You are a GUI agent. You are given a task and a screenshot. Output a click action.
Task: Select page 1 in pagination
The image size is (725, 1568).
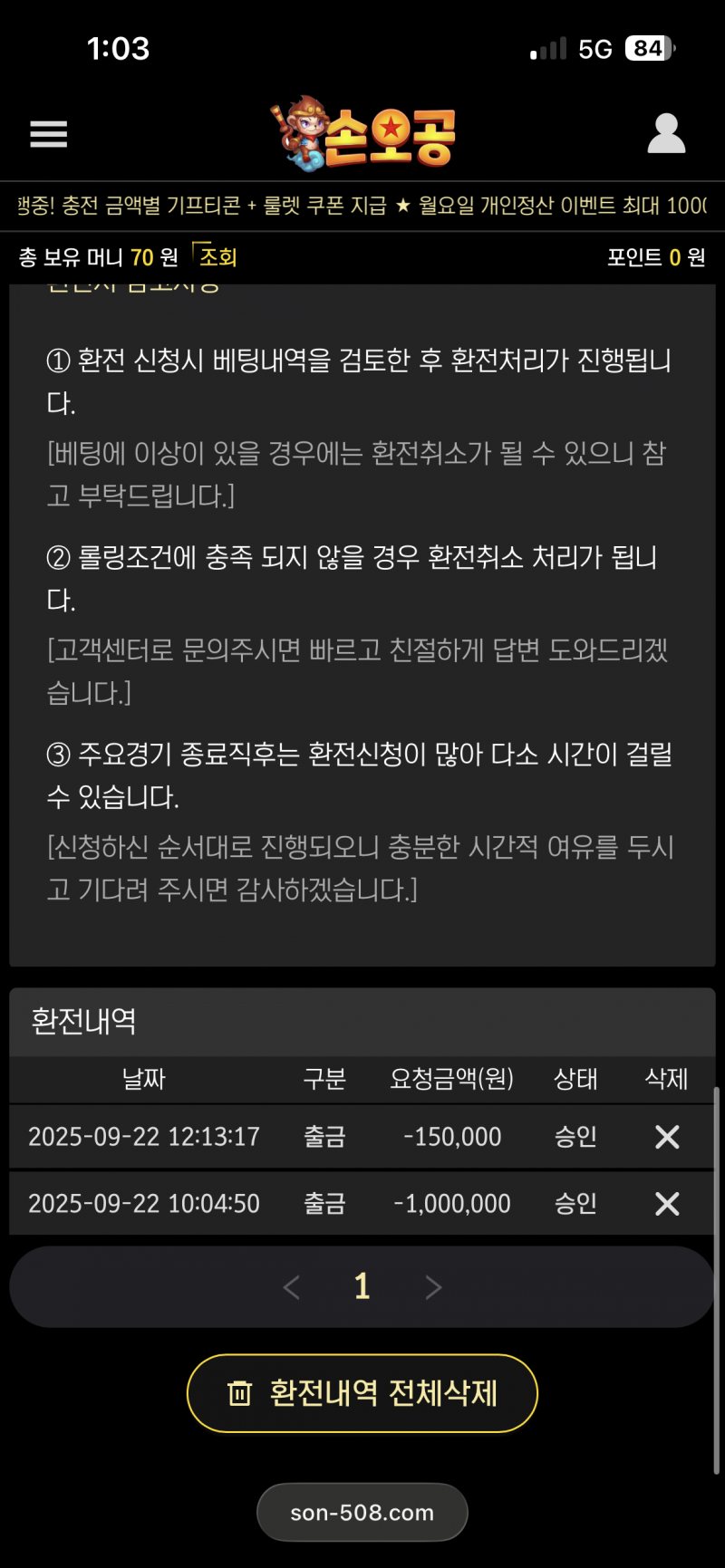pyautogui.click(x=362, y=1287)
